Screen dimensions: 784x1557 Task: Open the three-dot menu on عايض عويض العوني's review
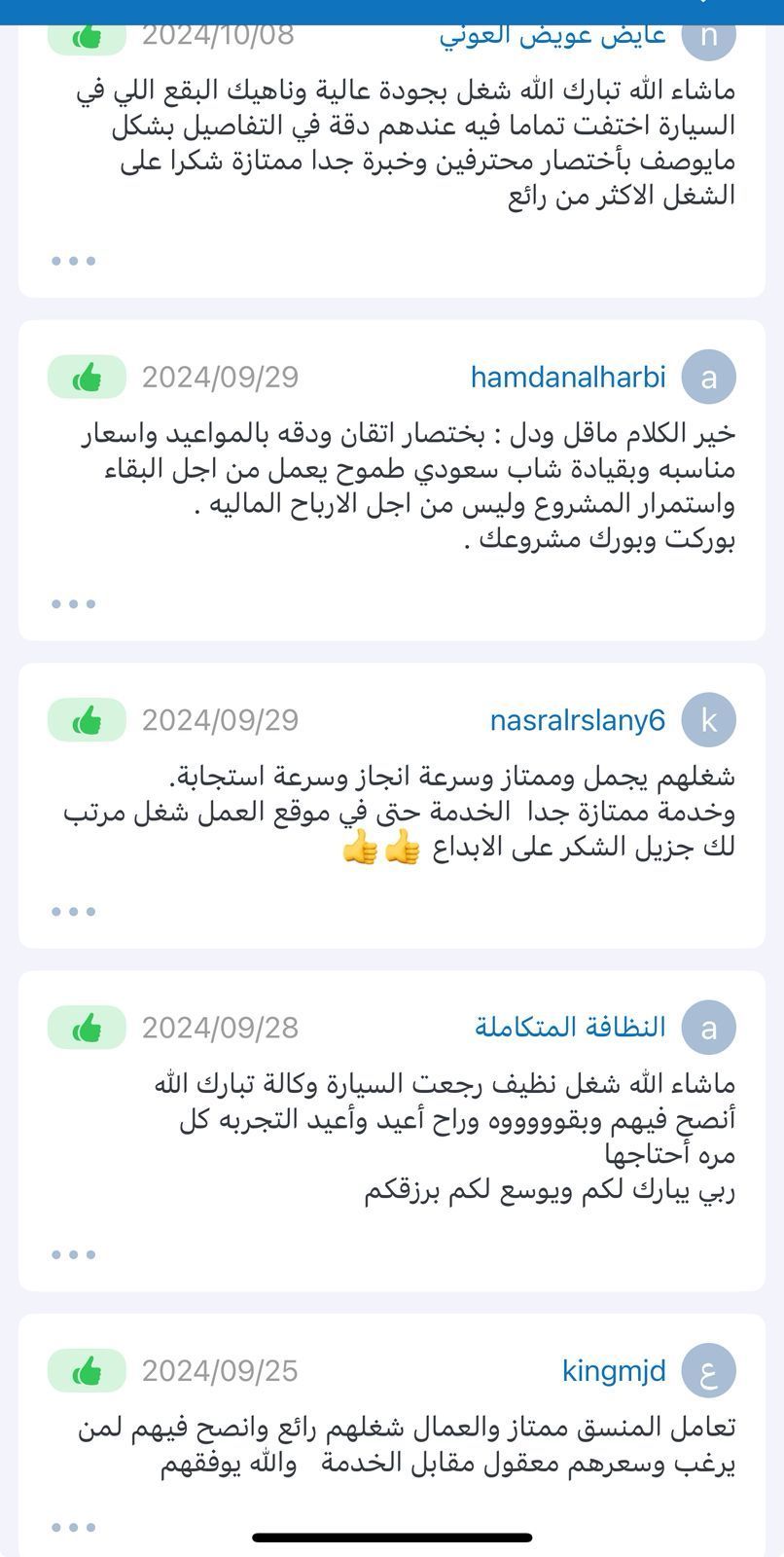(73, 261)
